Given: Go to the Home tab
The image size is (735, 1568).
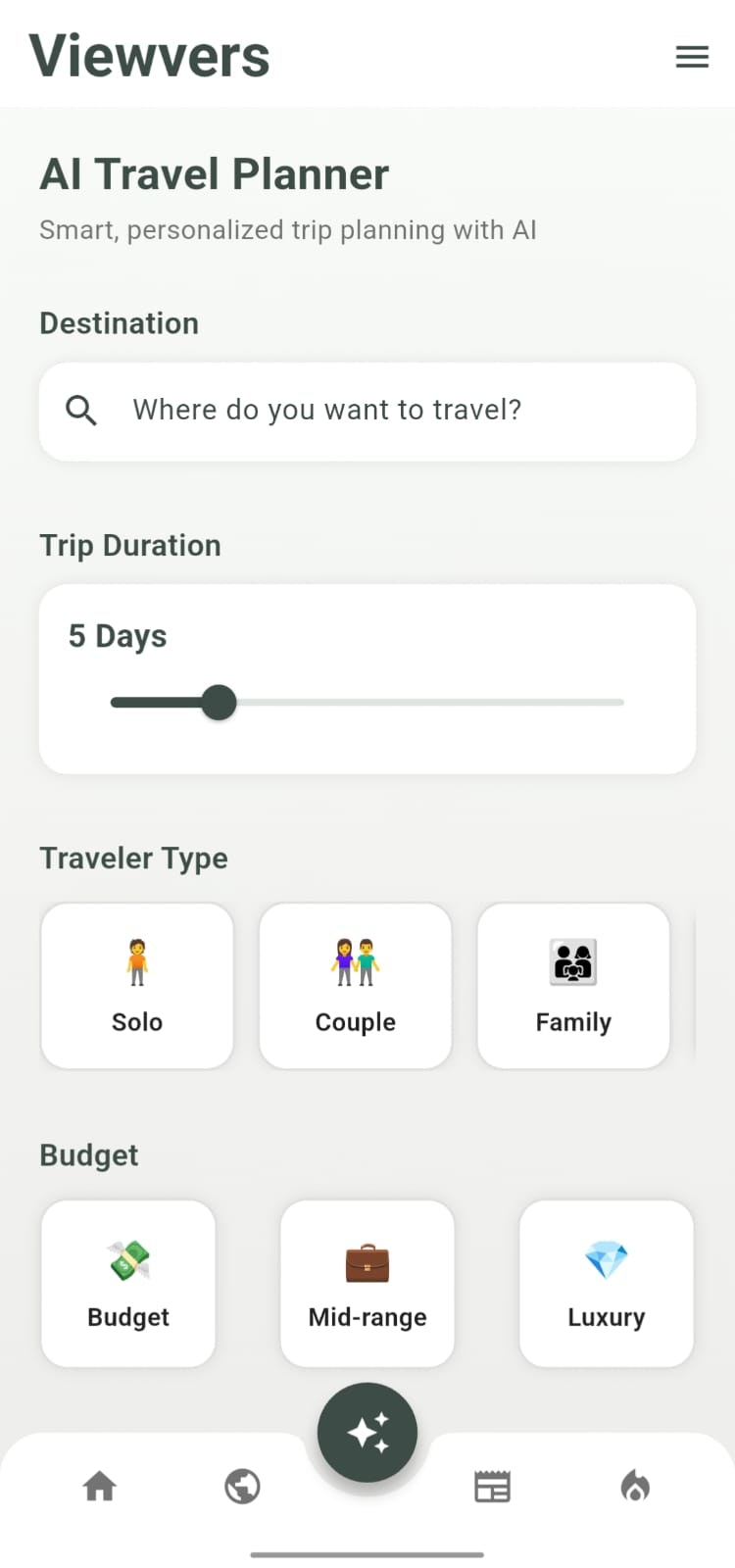Looking at the screenshot, I should 100,1487.
